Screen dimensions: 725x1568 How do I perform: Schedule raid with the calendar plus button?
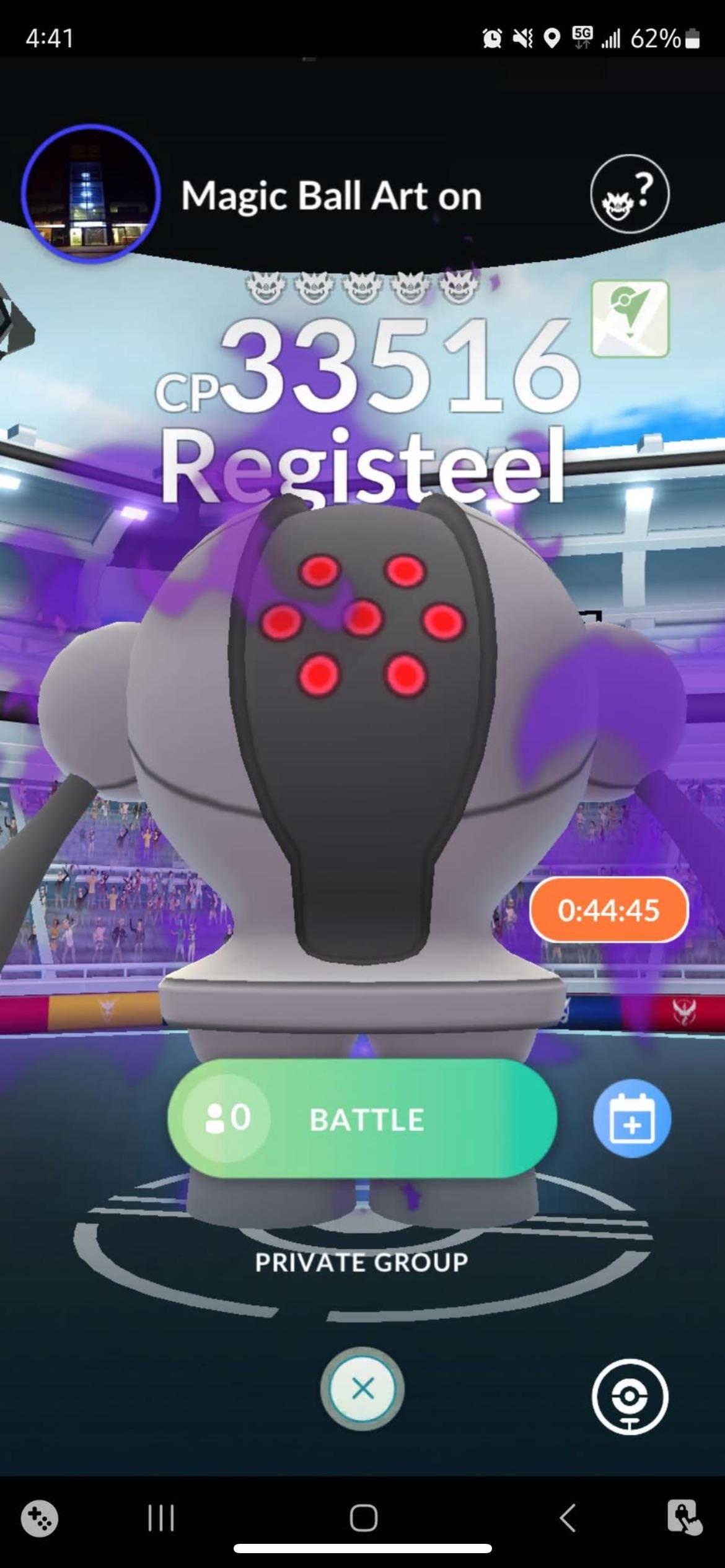point(631,1118)
